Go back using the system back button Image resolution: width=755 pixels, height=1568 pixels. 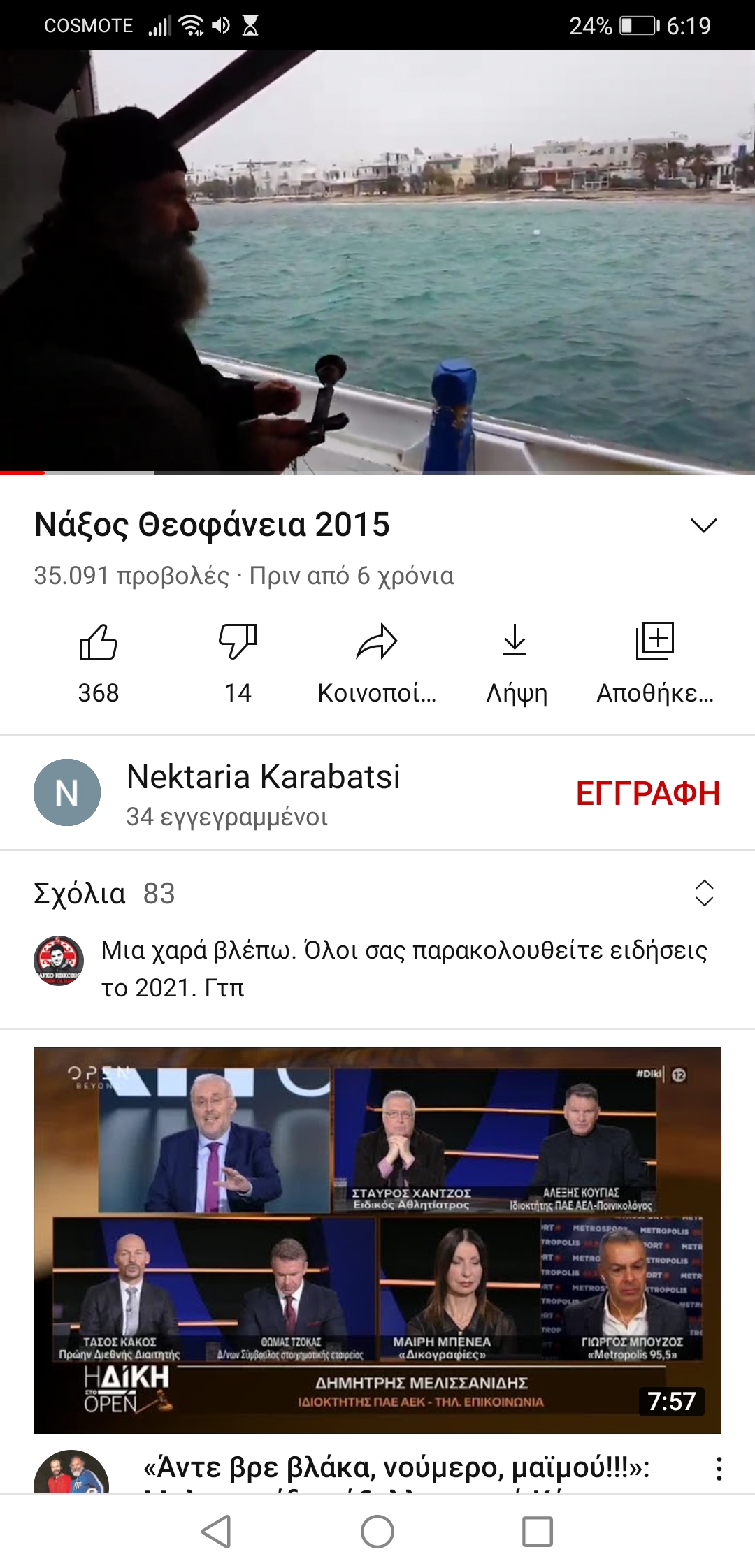pos(216,1532)
